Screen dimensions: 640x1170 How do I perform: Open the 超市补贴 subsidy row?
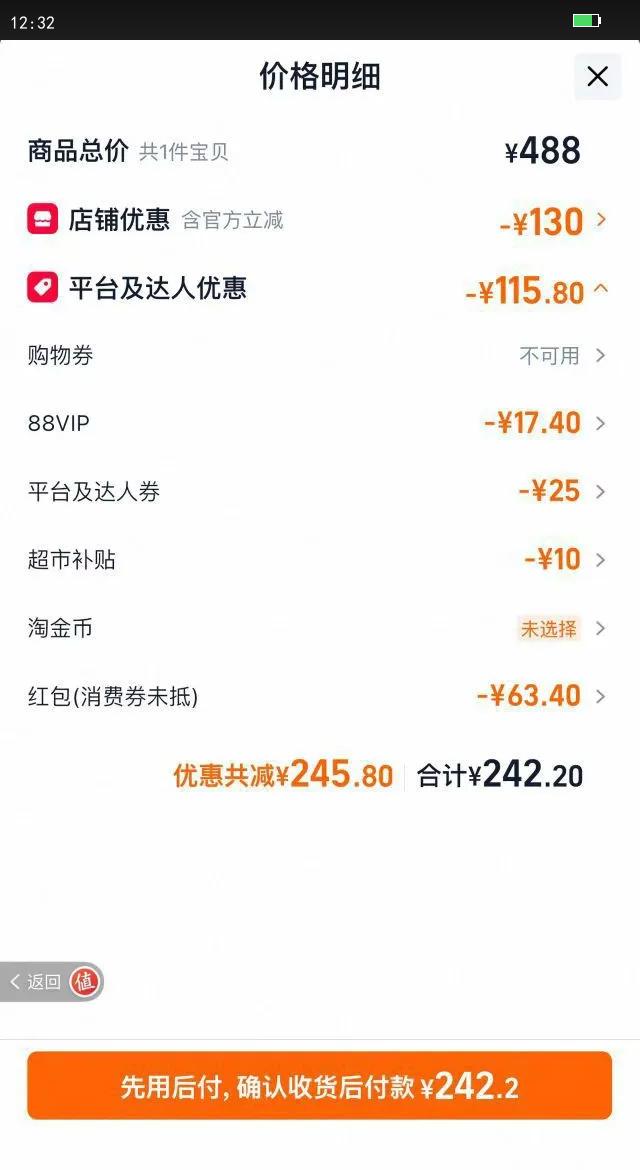600,560
